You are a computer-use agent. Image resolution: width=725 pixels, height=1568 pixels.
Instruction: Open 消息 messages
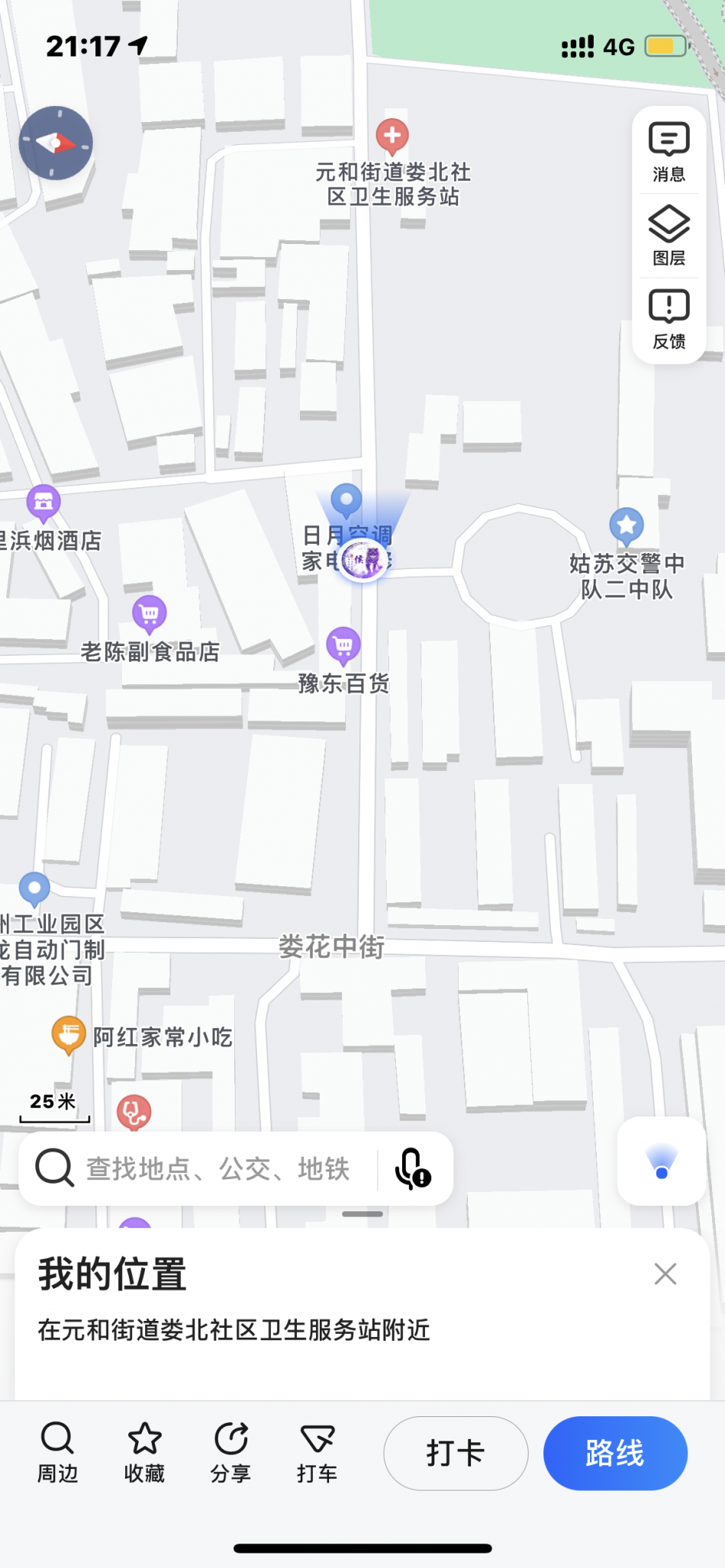point(669,152)
